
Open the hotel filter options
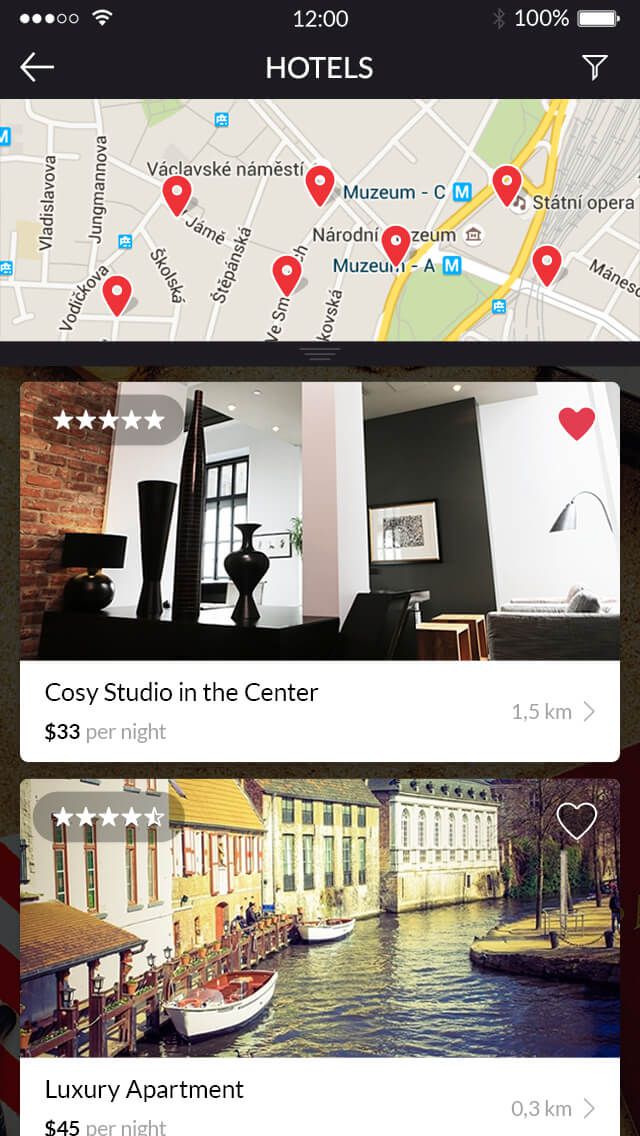pos(595,67)
